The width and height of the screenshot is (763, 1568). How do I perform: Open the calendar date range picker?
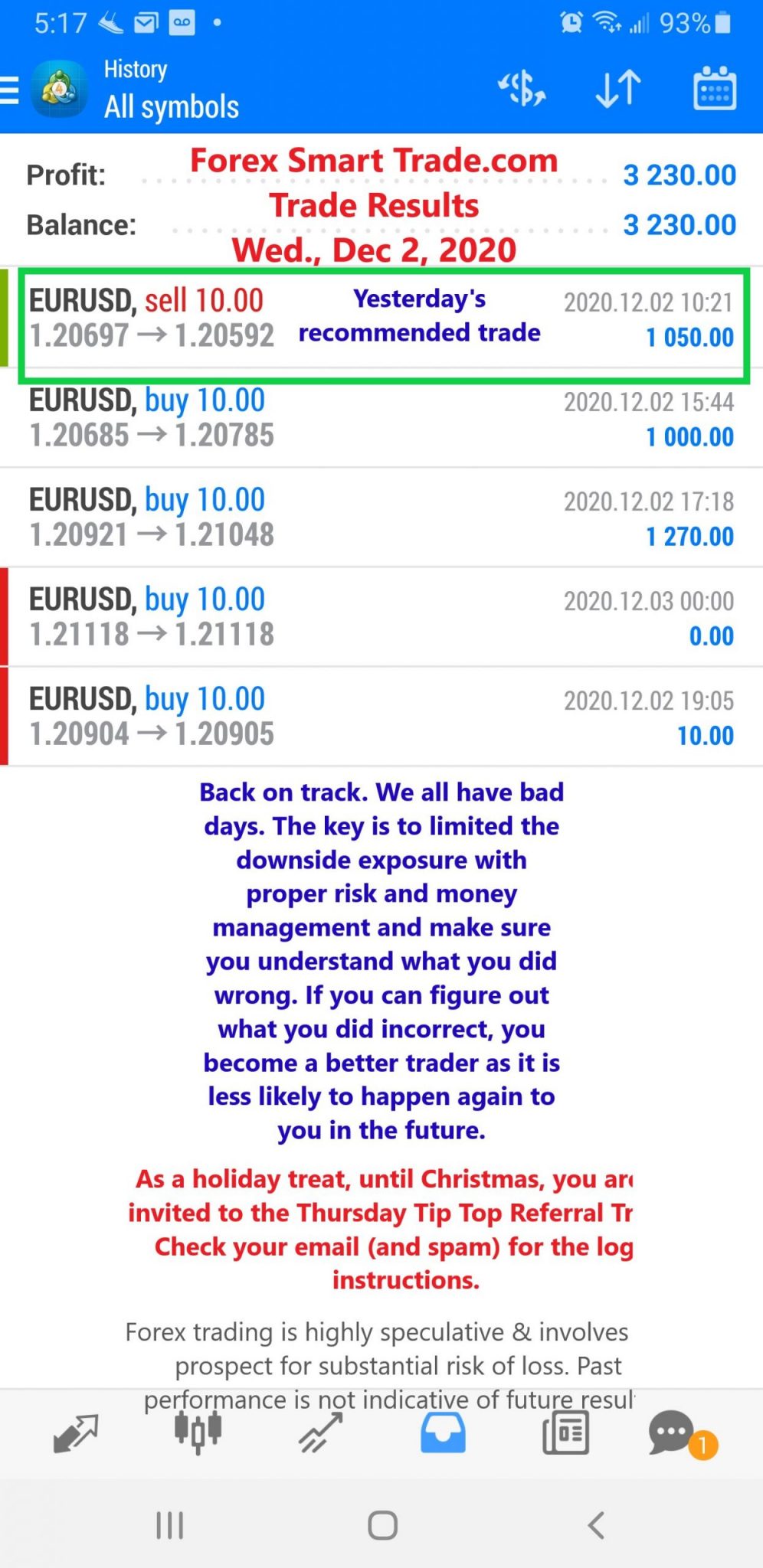(x=714, y=89)
